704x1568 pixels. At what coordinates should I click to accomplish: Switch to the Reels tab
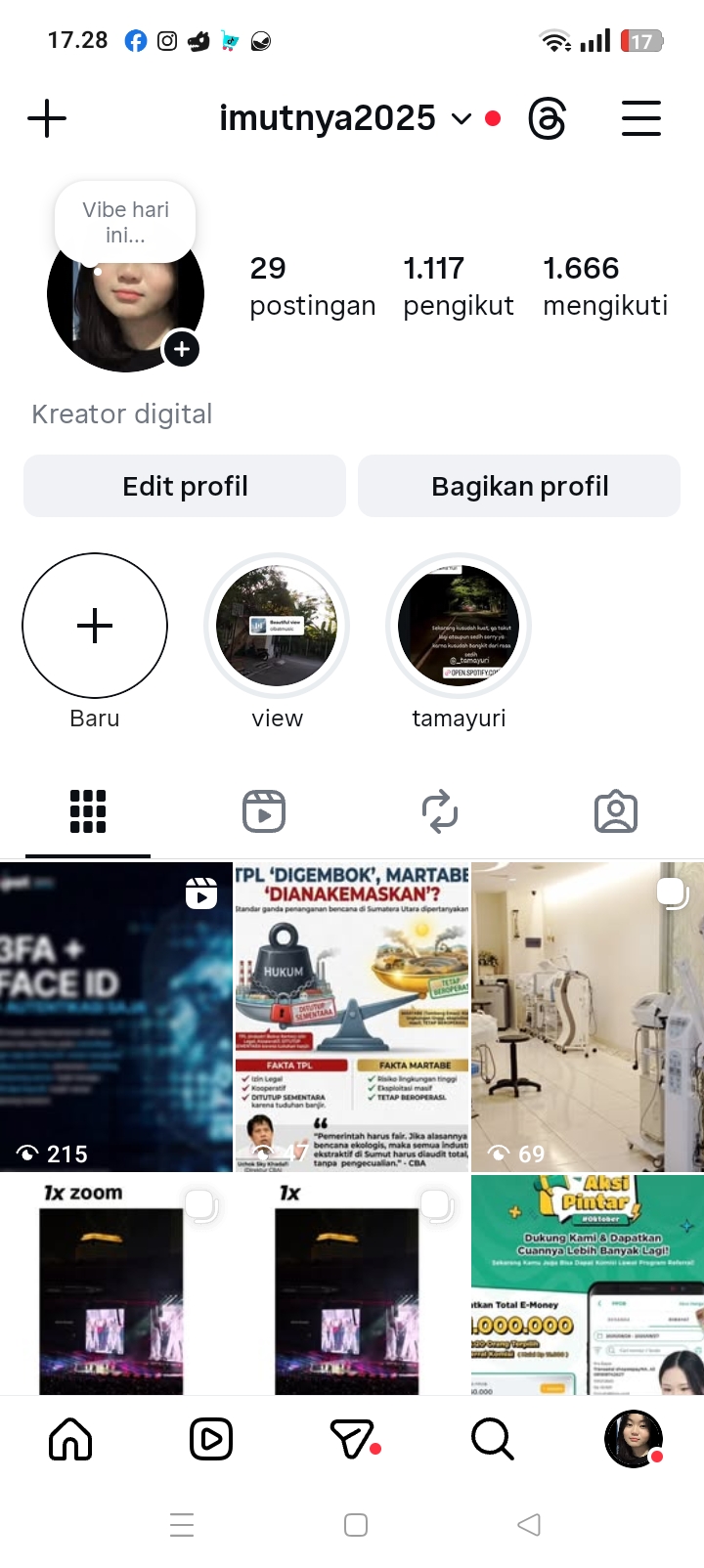[x=264, y=811]
